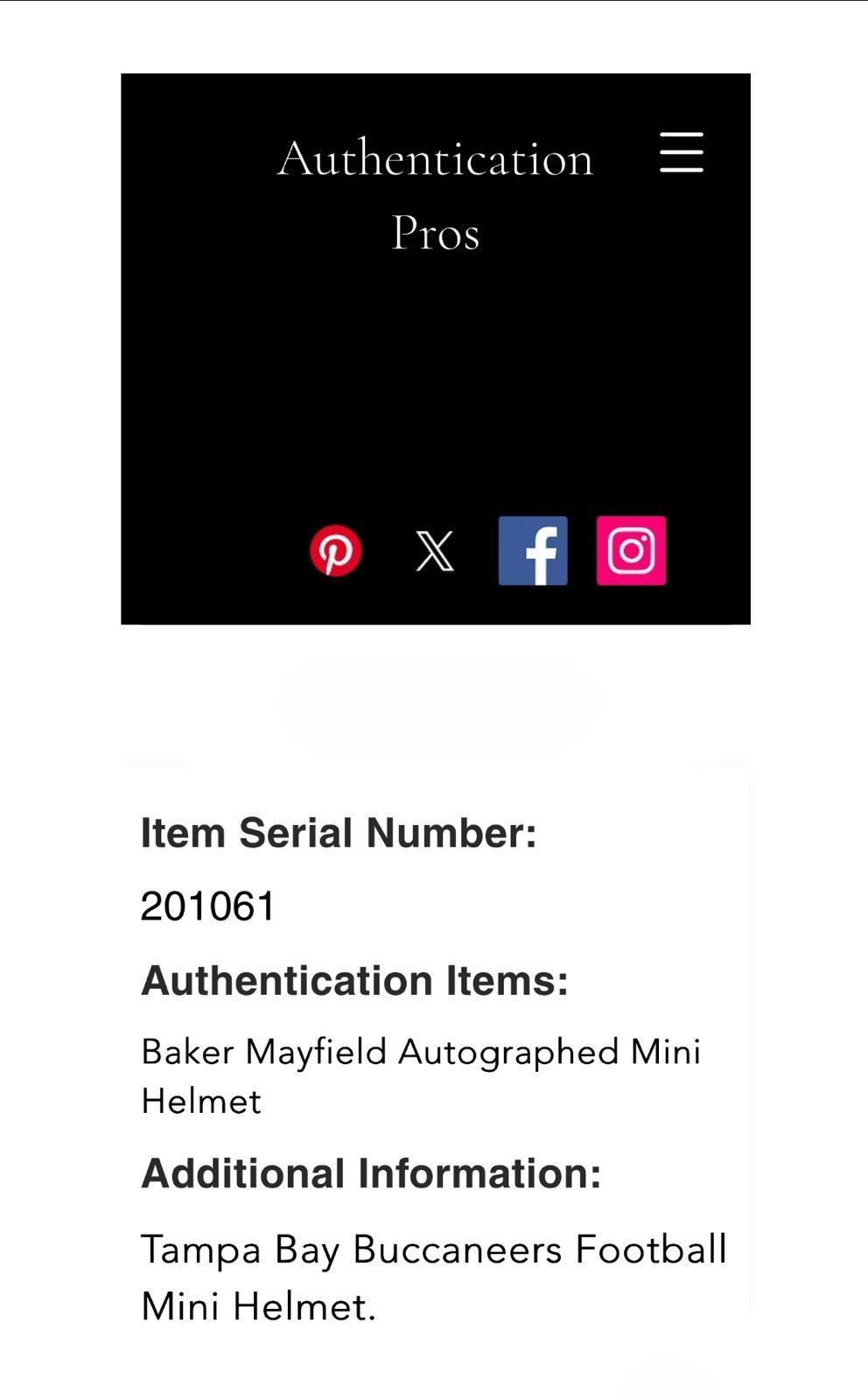Visit the X social profile
868x1400 pixels.
tap(434, 551)
